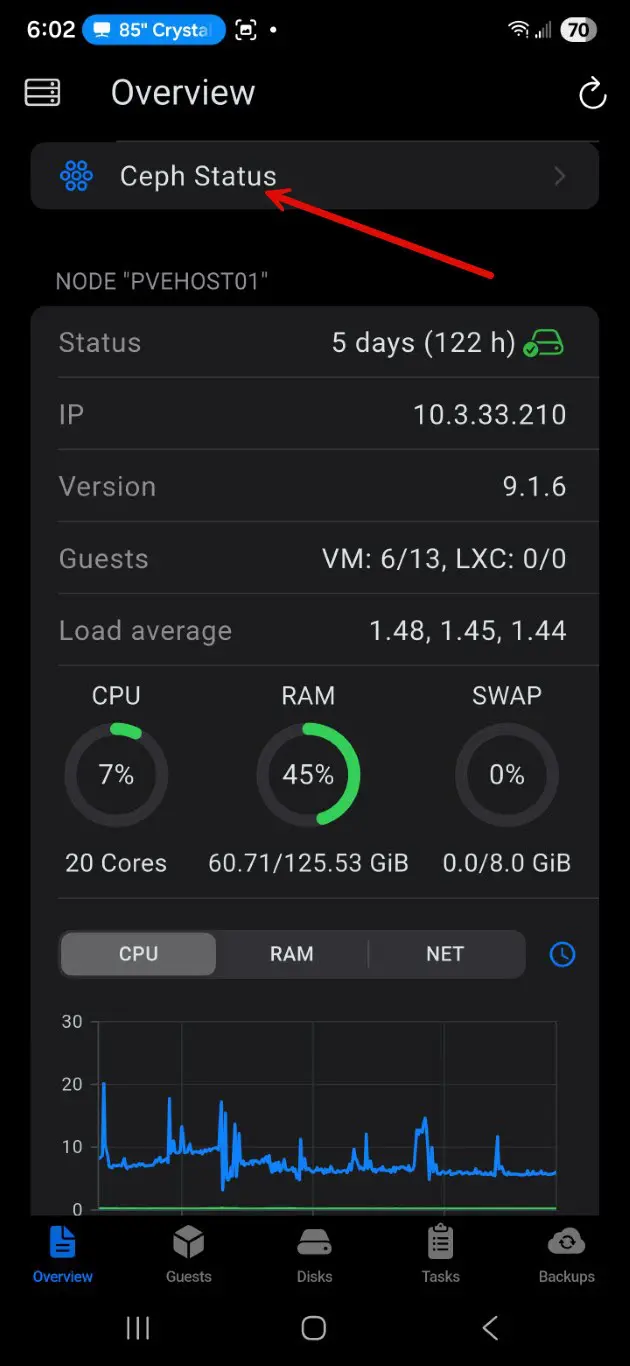Go to the Overview tab
The image size is (630, 1366).
(62, 1255)
